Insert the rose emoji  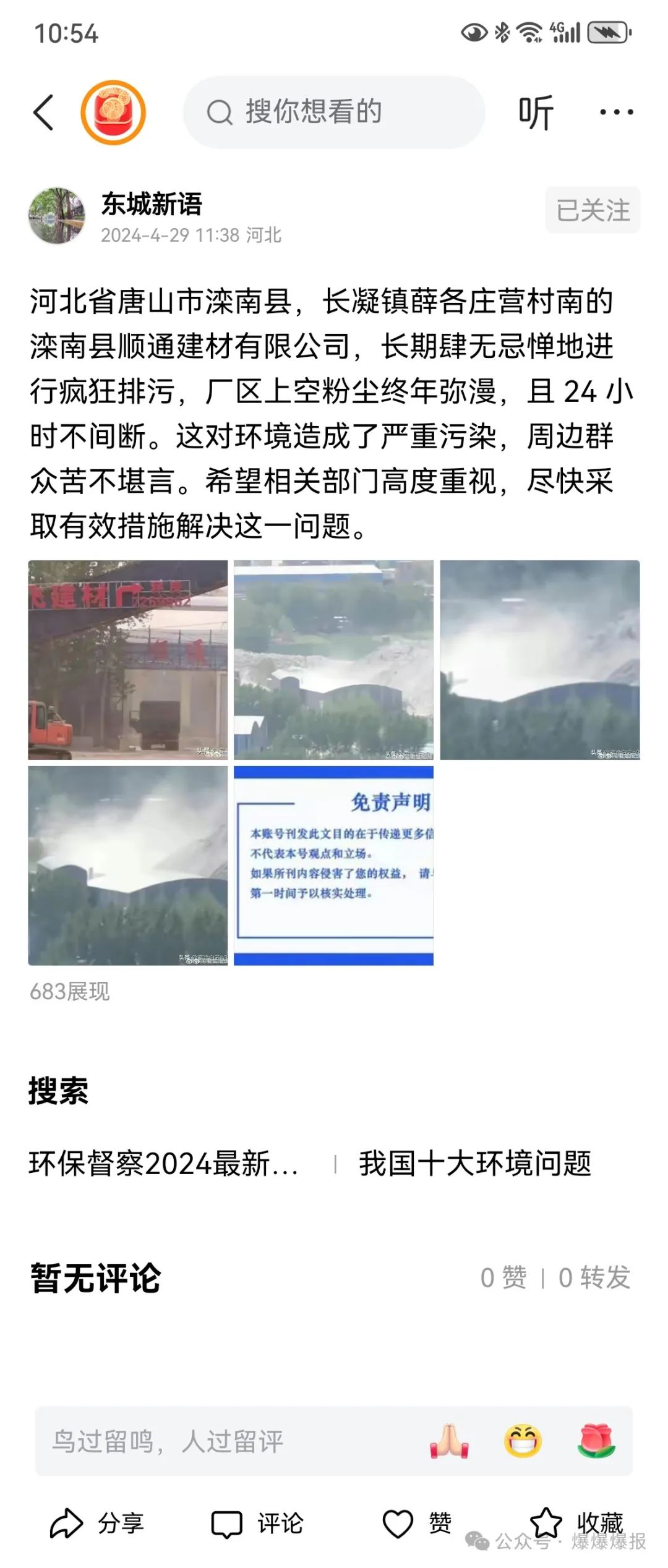pos(596,1441)
